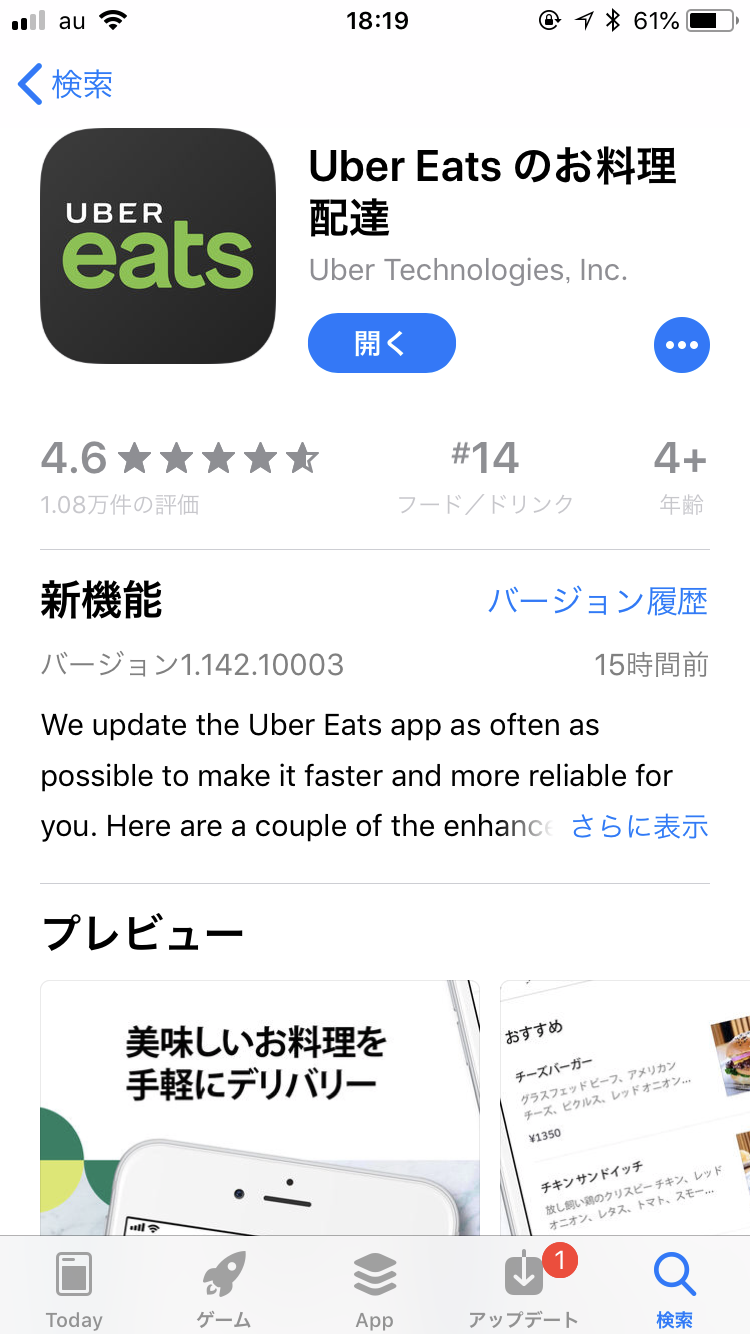Open the アップデート tab
This screenshot has width=750, height=1334.
(524, 1287)
